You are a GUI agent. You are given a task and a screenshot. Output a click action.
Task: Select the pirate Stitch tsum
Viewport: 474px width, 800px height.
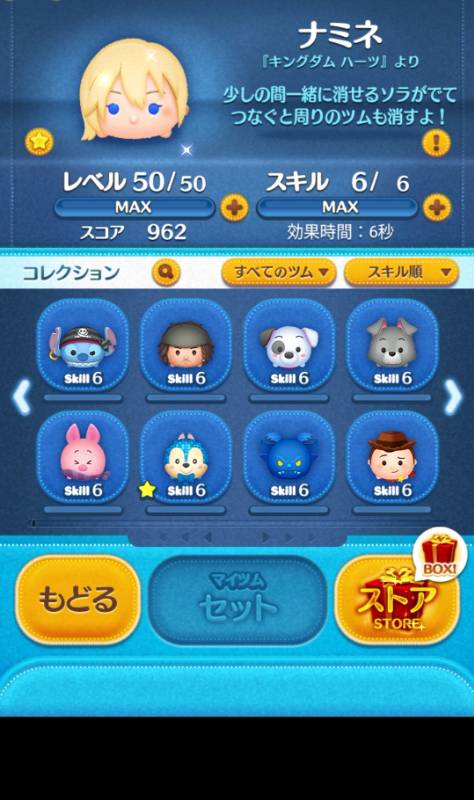tap(83, 345)
